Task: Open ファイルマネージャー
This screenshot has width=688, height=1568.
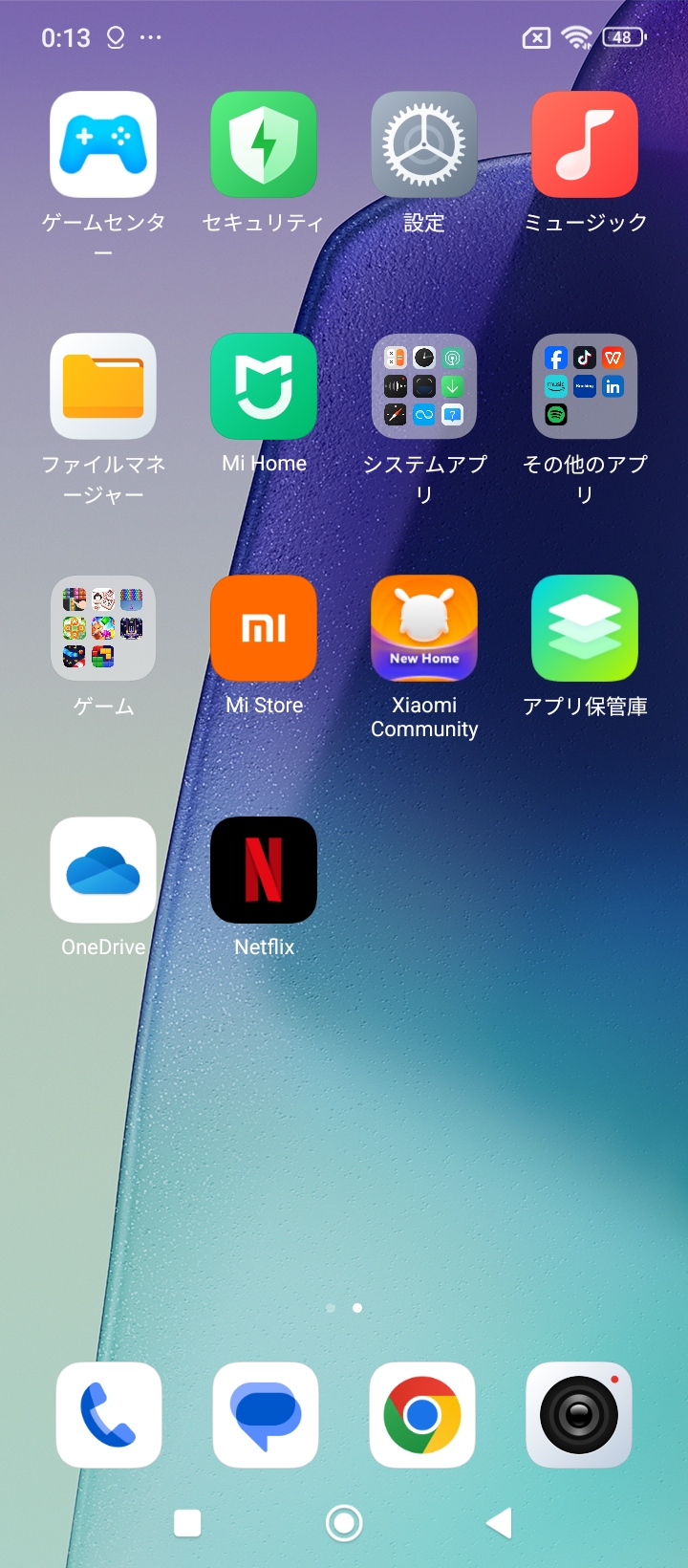Action: click(x=103, y=386)
